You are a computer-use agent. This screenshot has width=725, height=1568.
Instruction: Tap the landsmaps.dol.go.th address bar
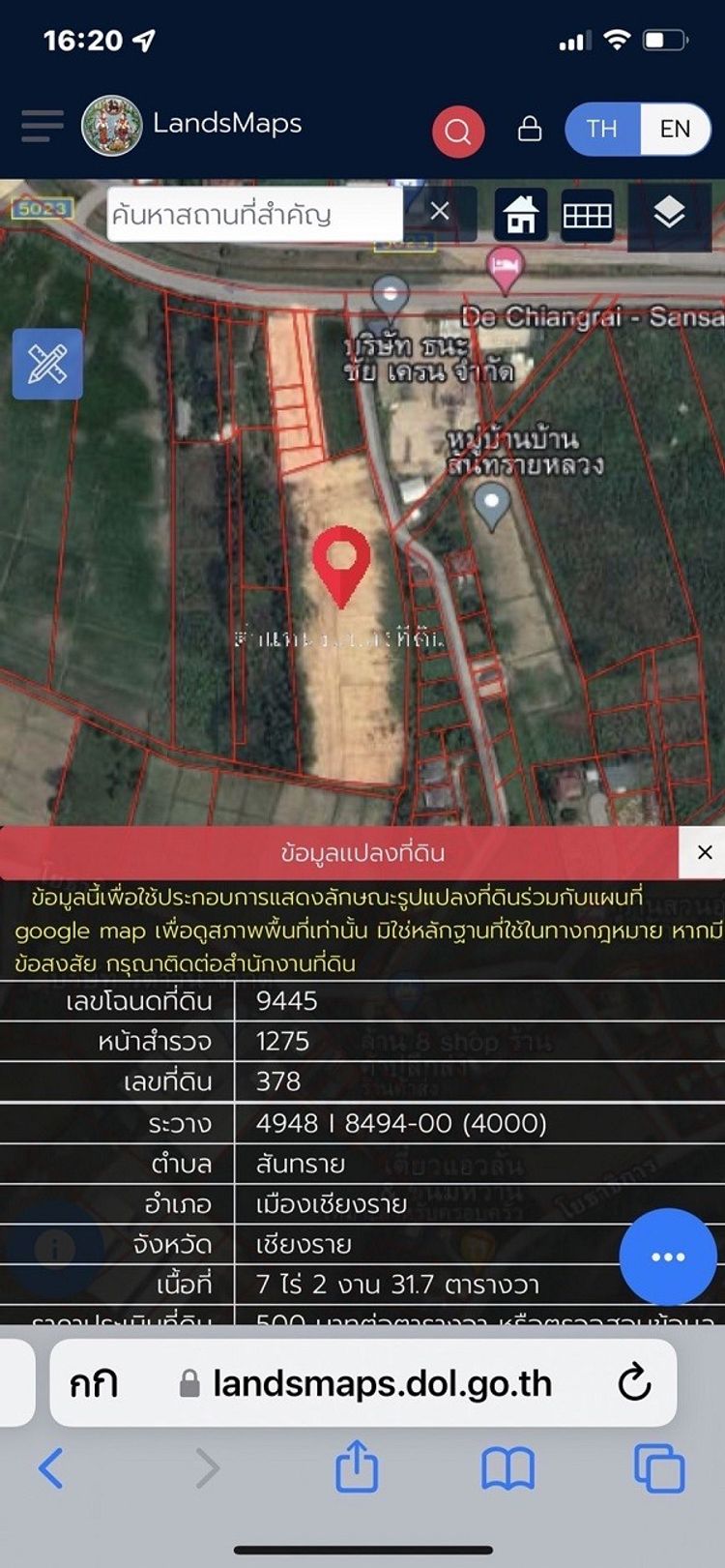click(x=382, y=1383)
